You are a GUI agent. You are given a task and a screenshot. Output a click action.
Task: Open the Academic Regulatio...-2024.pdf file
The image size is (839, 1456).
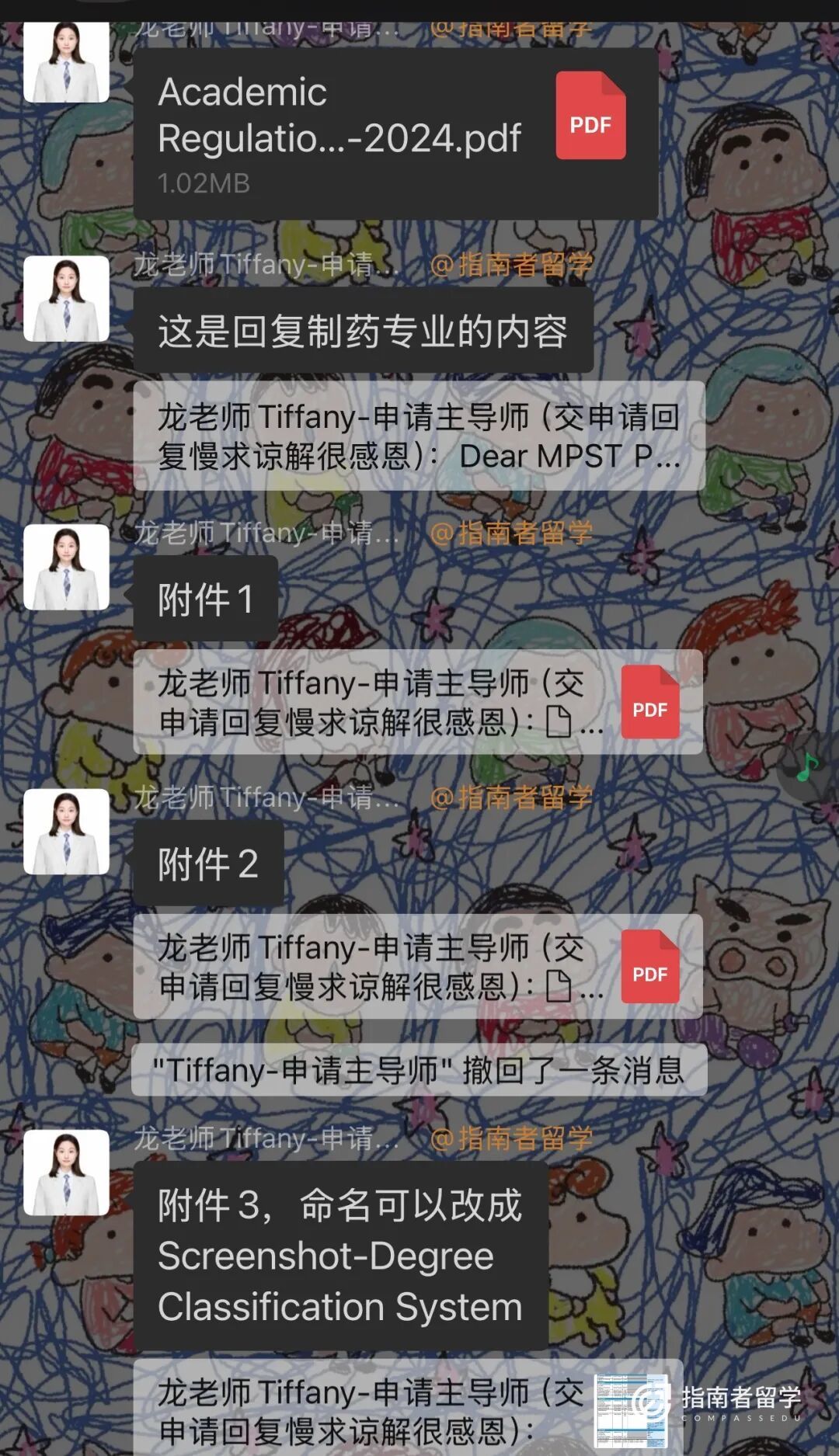click(395, 134)
